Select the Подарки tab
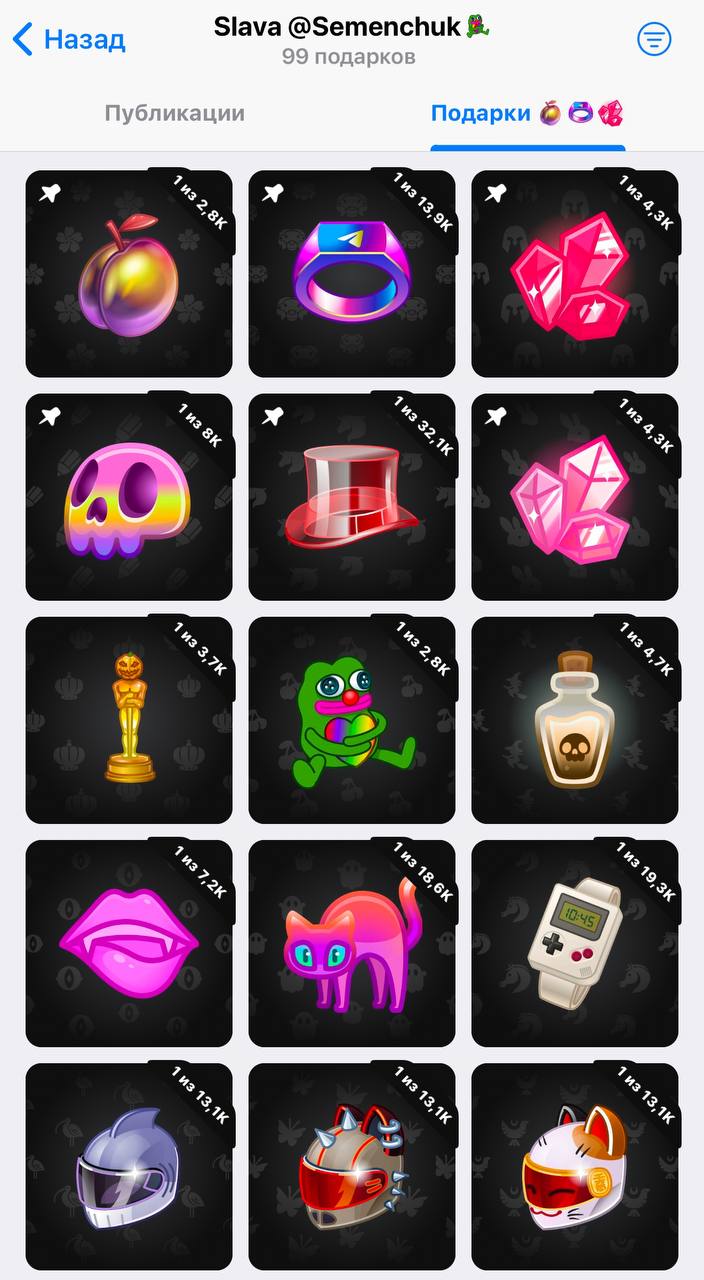The width and height of the screenshot is (704, 1280). 526,113
